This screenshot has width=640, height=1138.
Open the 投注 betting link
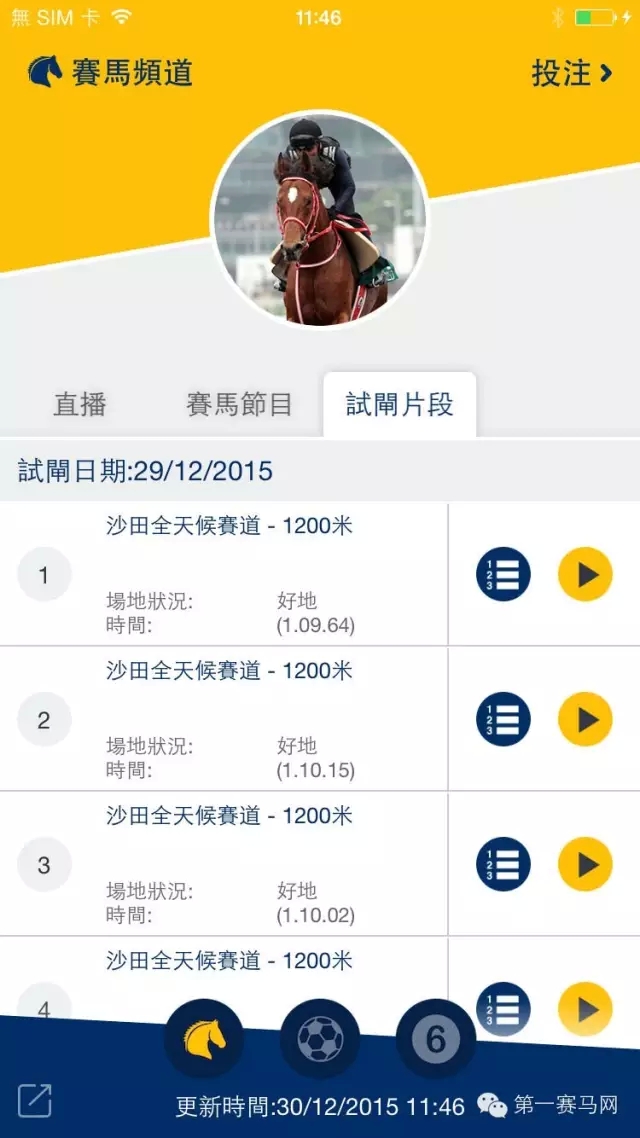[571, 73]
